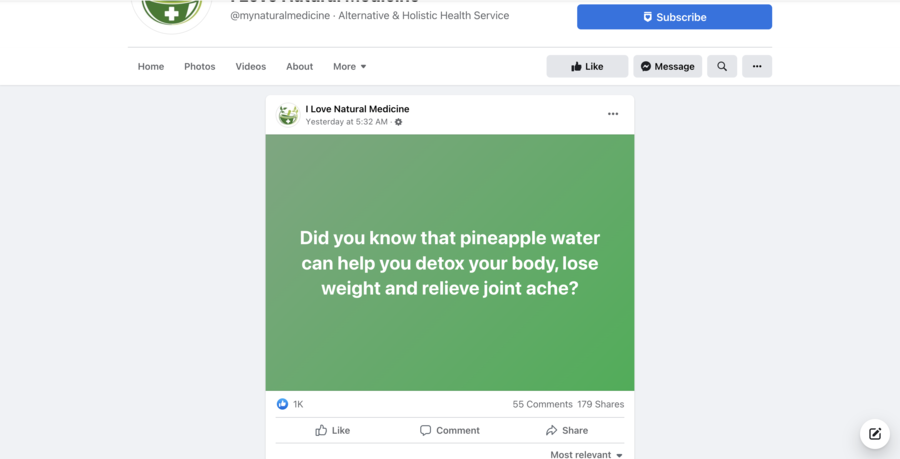The height and width of the screenshot is (459, 900).
Task: Open page overflow menu next to search
Action: 757,67
